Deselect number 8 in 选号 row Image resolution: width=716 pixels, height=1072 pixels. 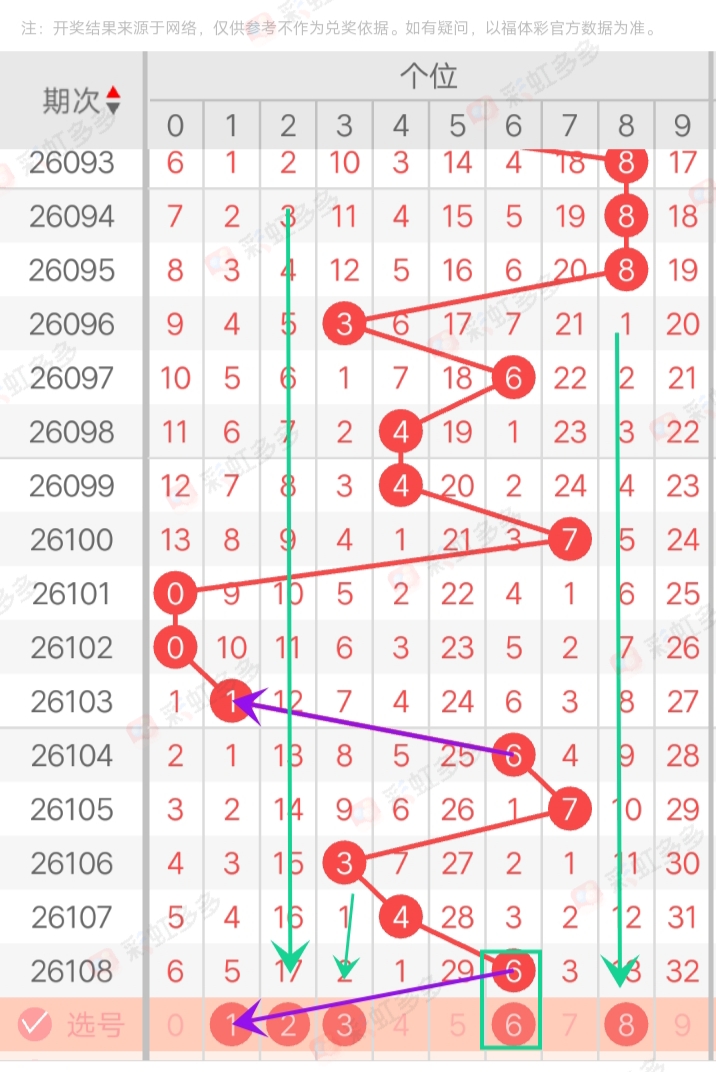pyautogui.click(x=626, y=1024)
